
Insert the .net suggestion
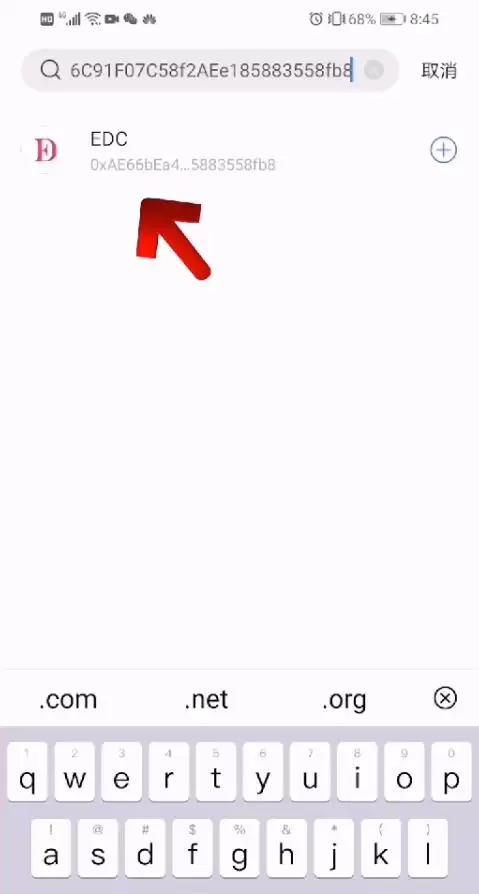pyautogui.click(x=206, y=699)
